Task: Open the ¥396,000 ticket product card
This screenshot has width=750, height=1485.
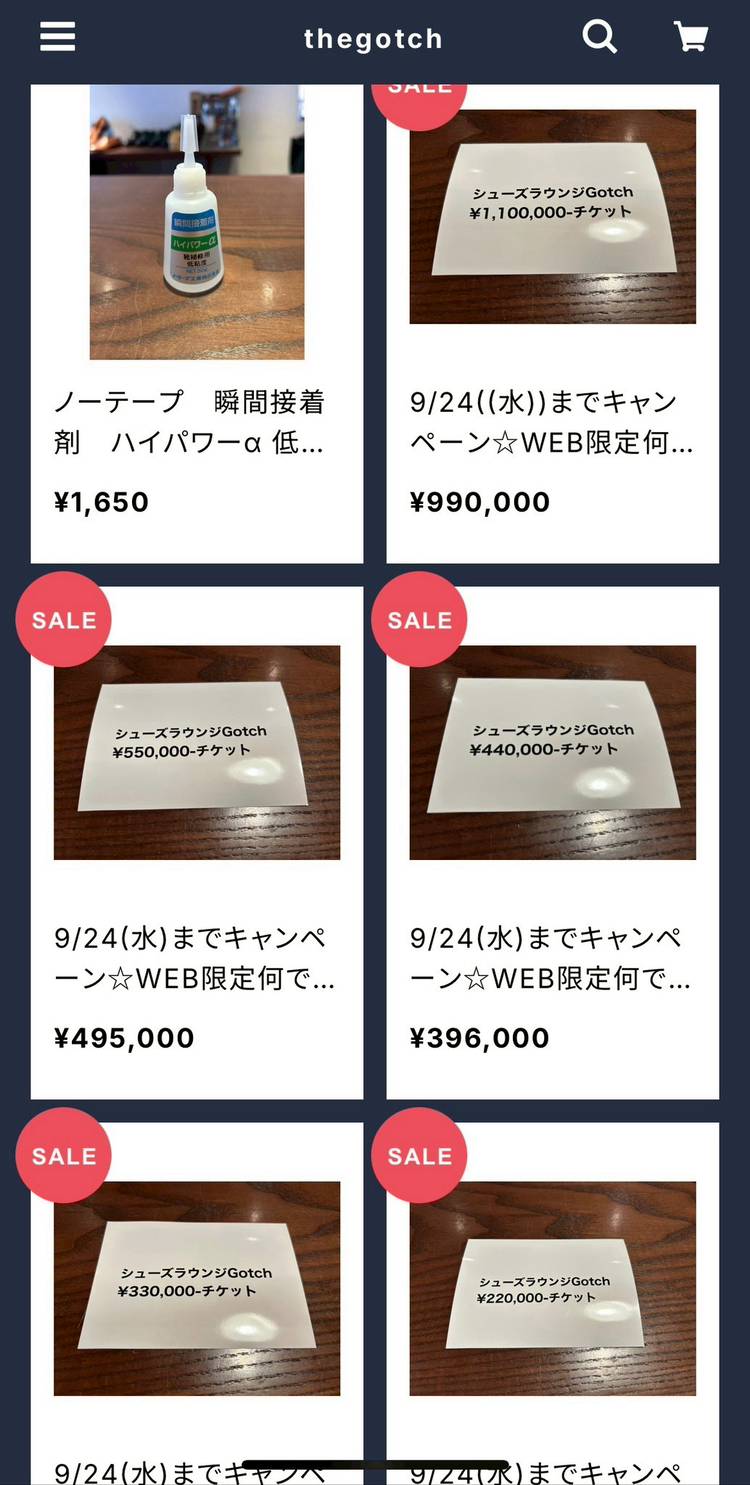Action: click(552, 840)
